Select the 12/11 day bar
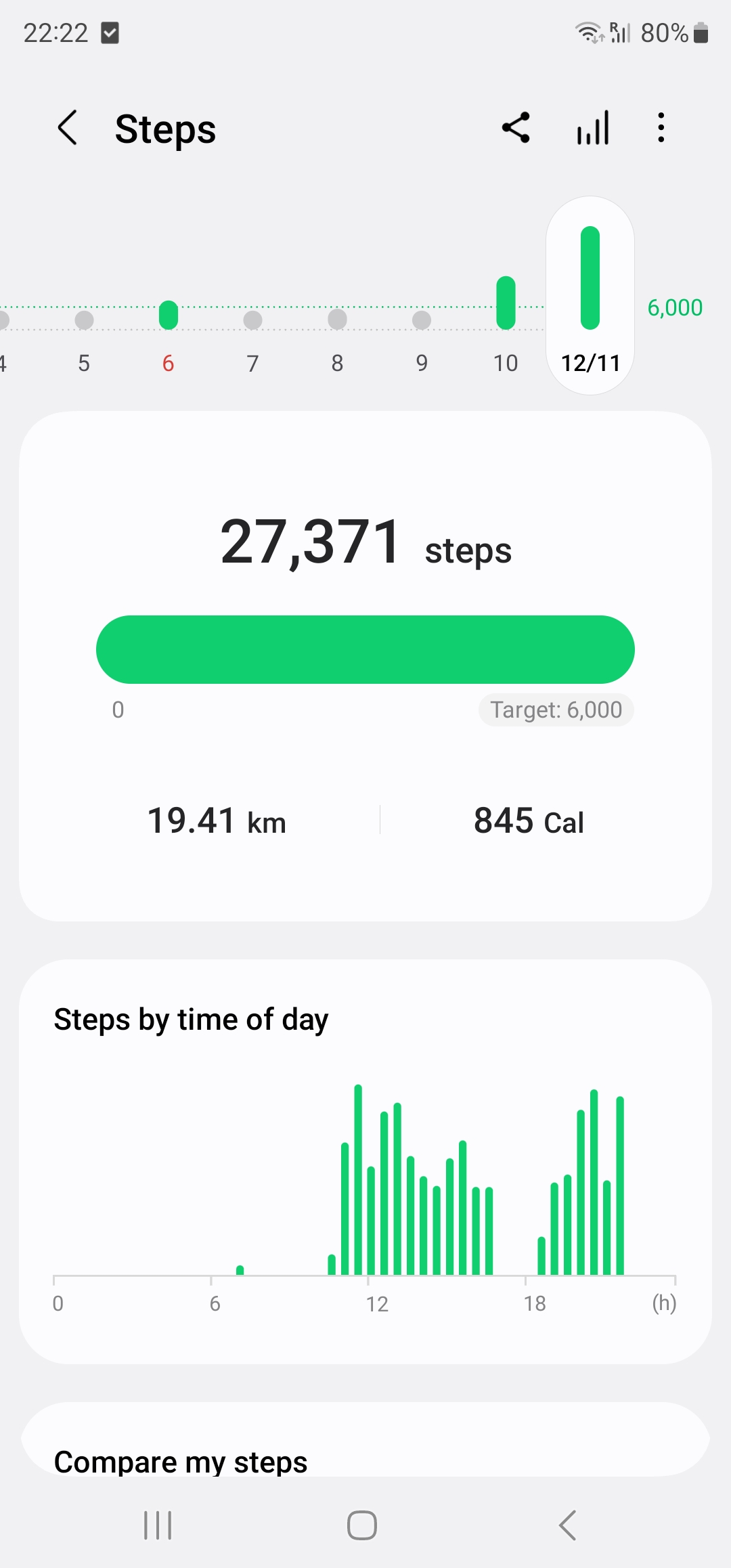Screen dimensions: 731x1568 click(590, 295)
